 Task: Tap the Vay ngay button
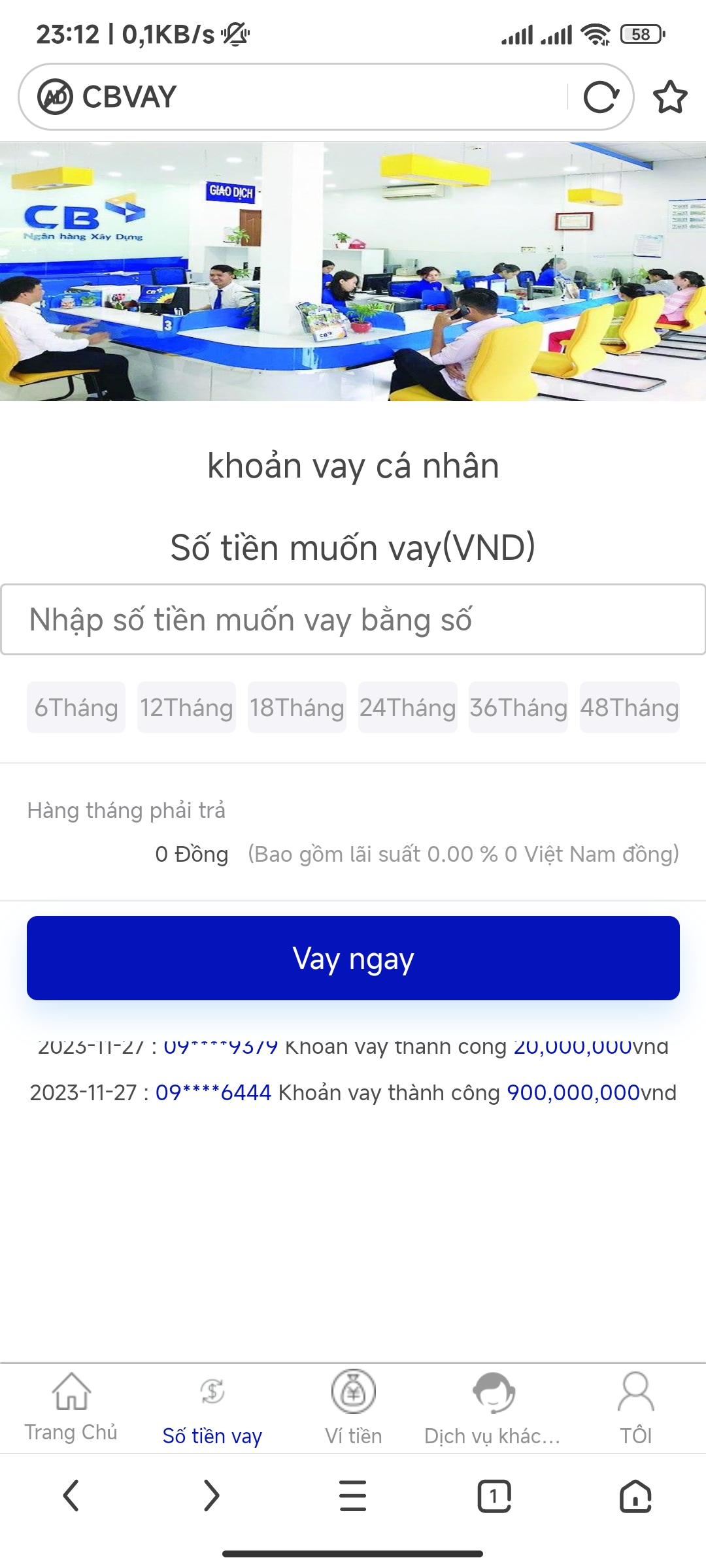click(x=353, y=958)
